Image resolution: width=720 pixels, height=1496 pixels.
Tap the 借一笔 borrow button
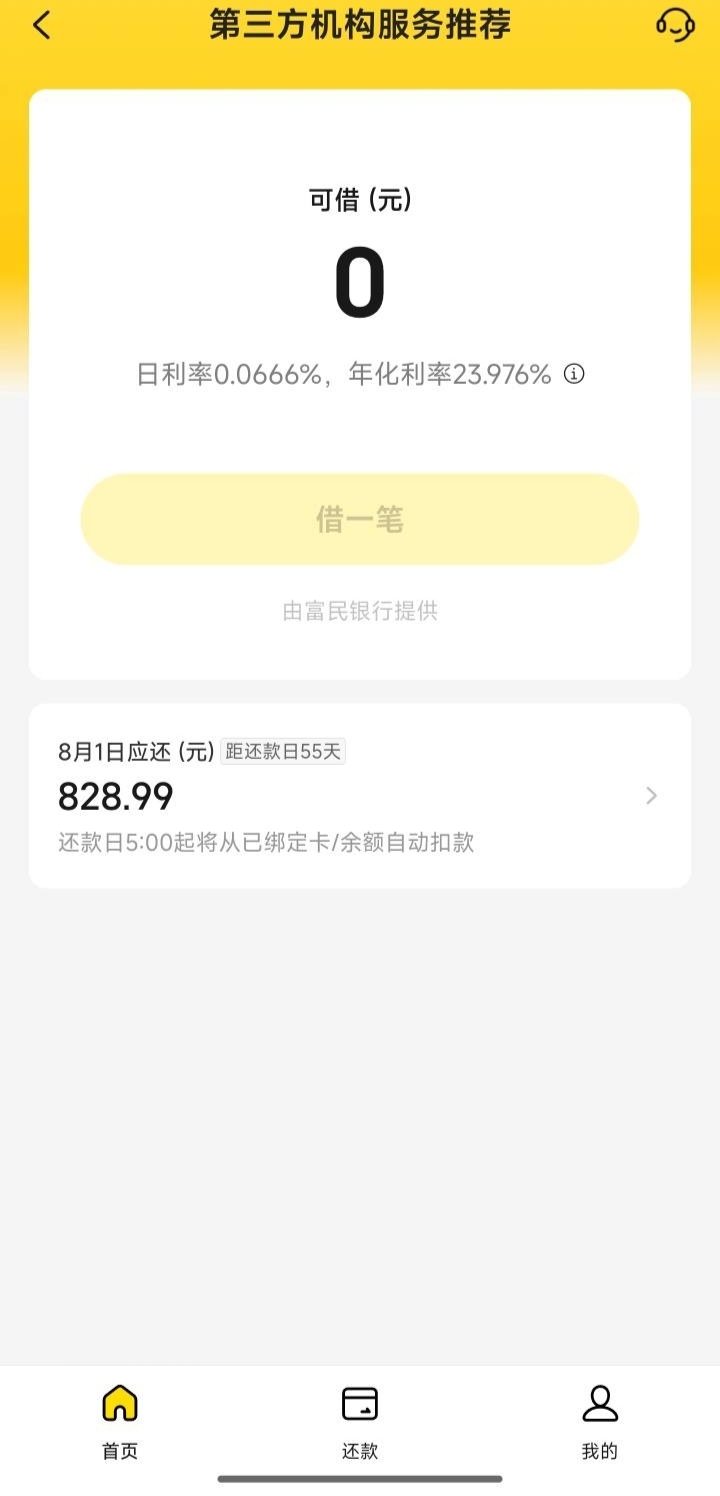(x=360, y=520)
